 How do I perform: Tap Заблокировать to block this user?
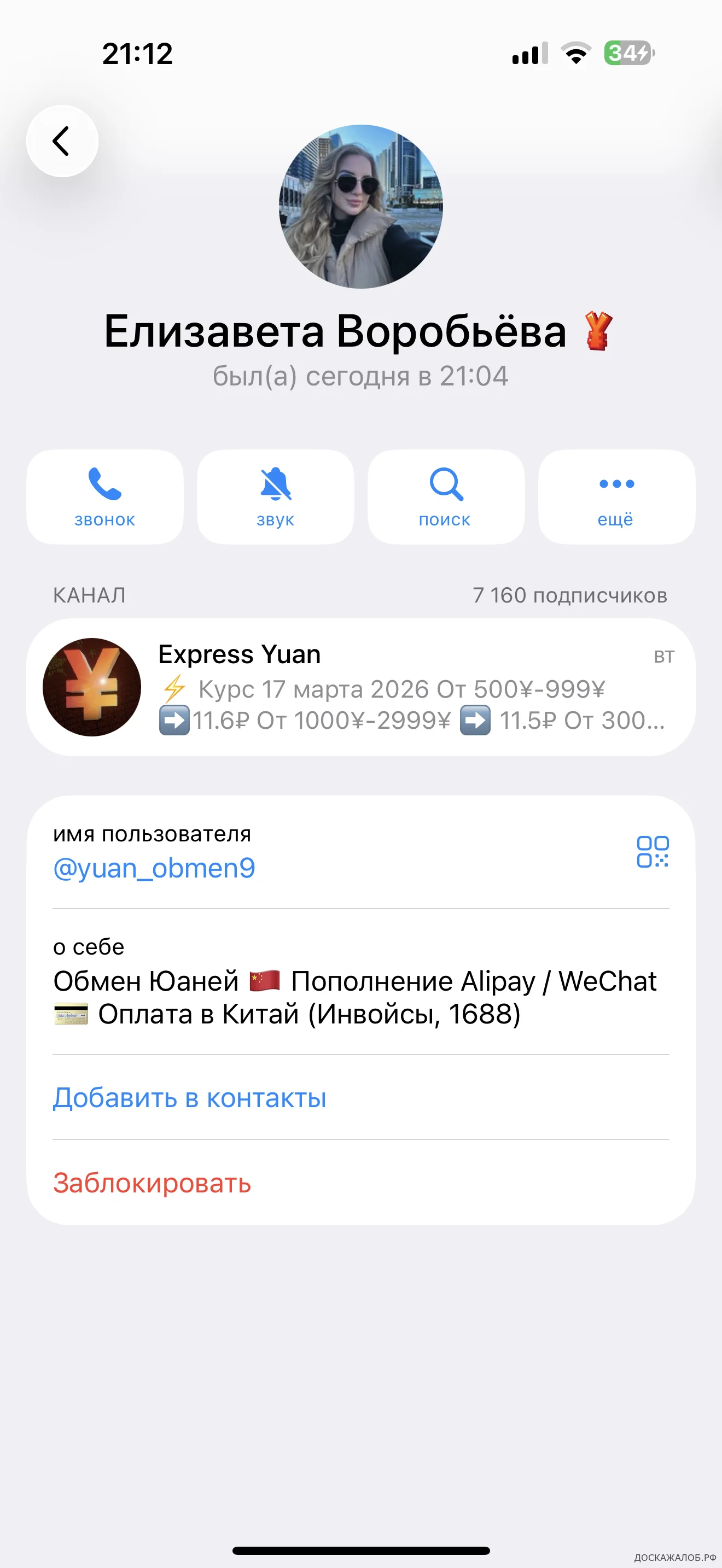(x=152, y=1183)
